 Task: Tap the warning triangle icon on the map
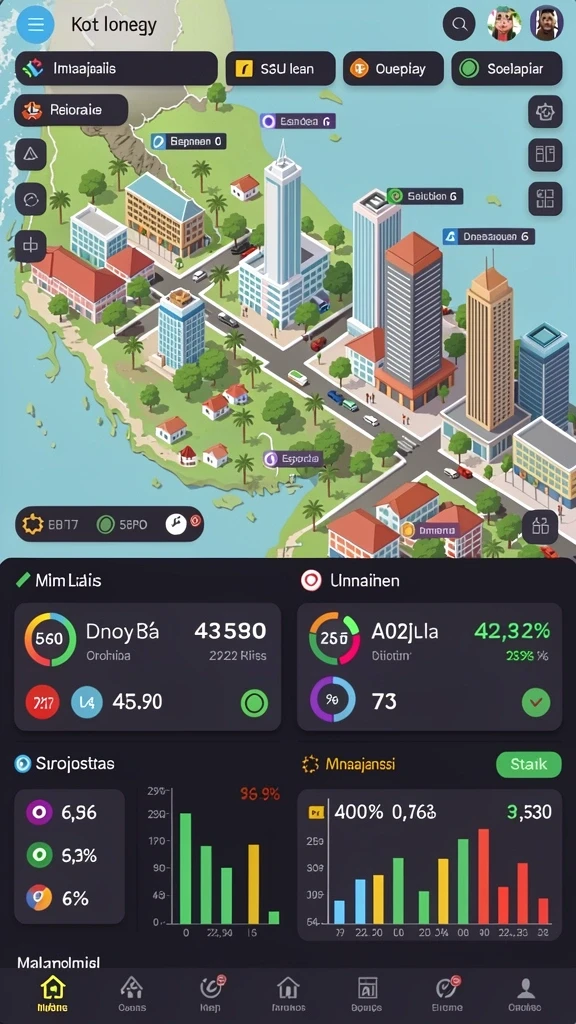tap(31, 154)
